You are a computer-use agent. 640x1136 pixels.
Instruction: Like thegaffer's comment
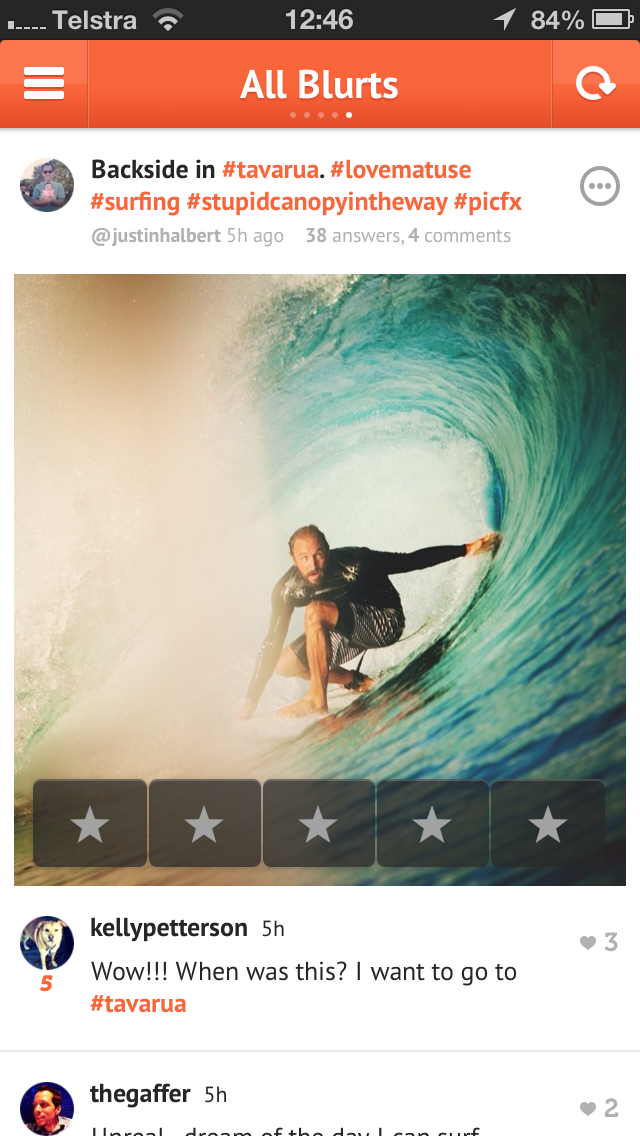599,1108
